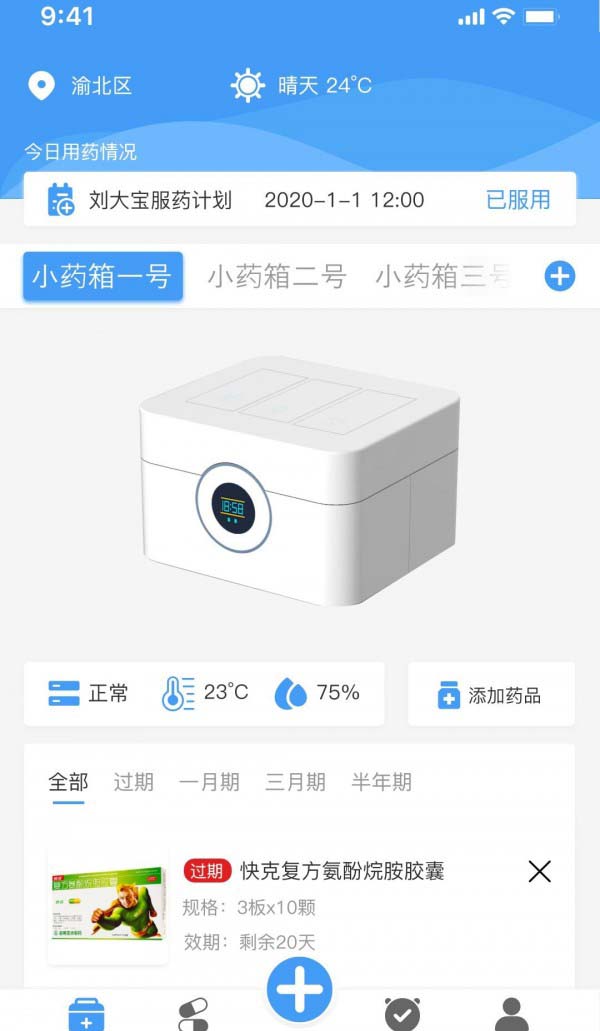This screenshot has height=1031, width=600.
Task: Open the pills tab in bottom bar
Action: [193, 1013]
